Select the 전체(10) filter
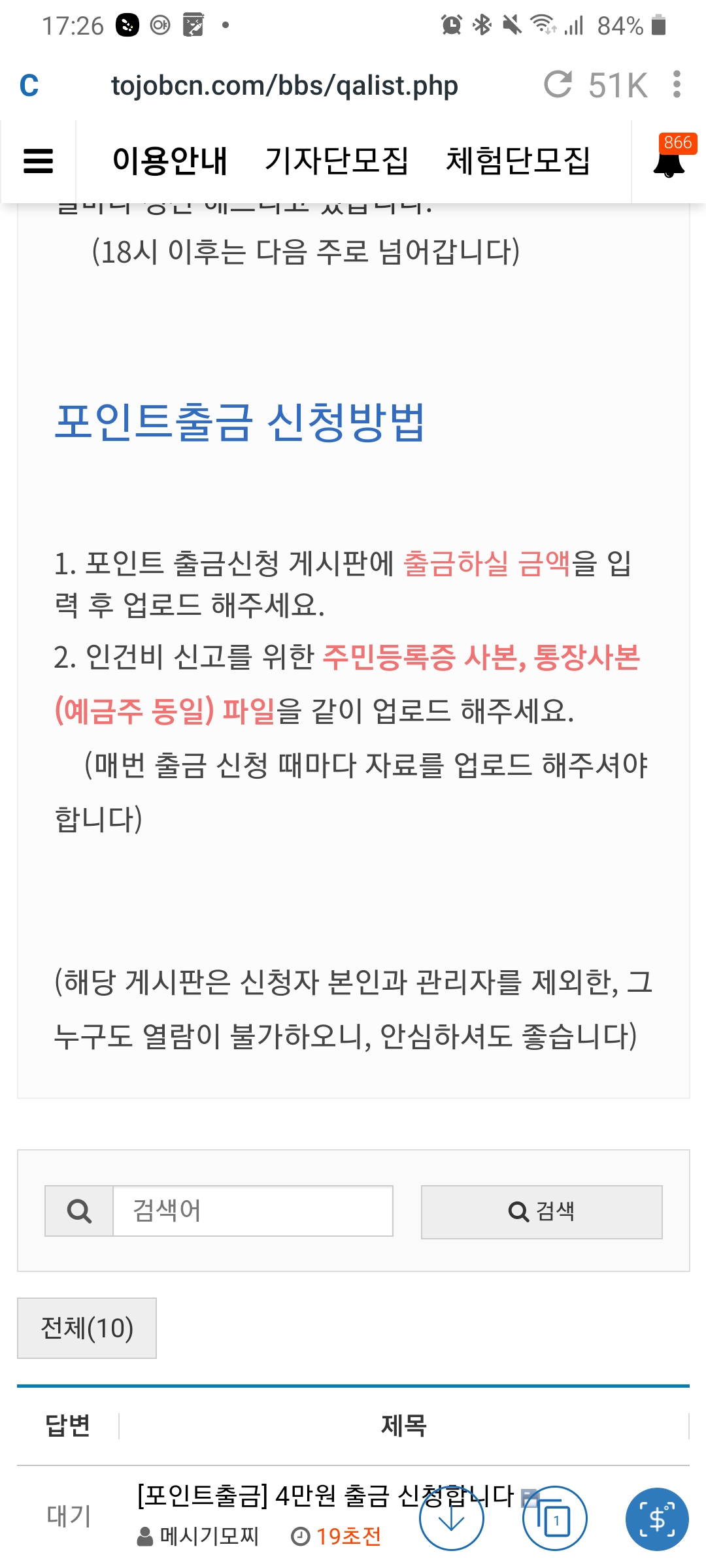 pos(87,1328)
